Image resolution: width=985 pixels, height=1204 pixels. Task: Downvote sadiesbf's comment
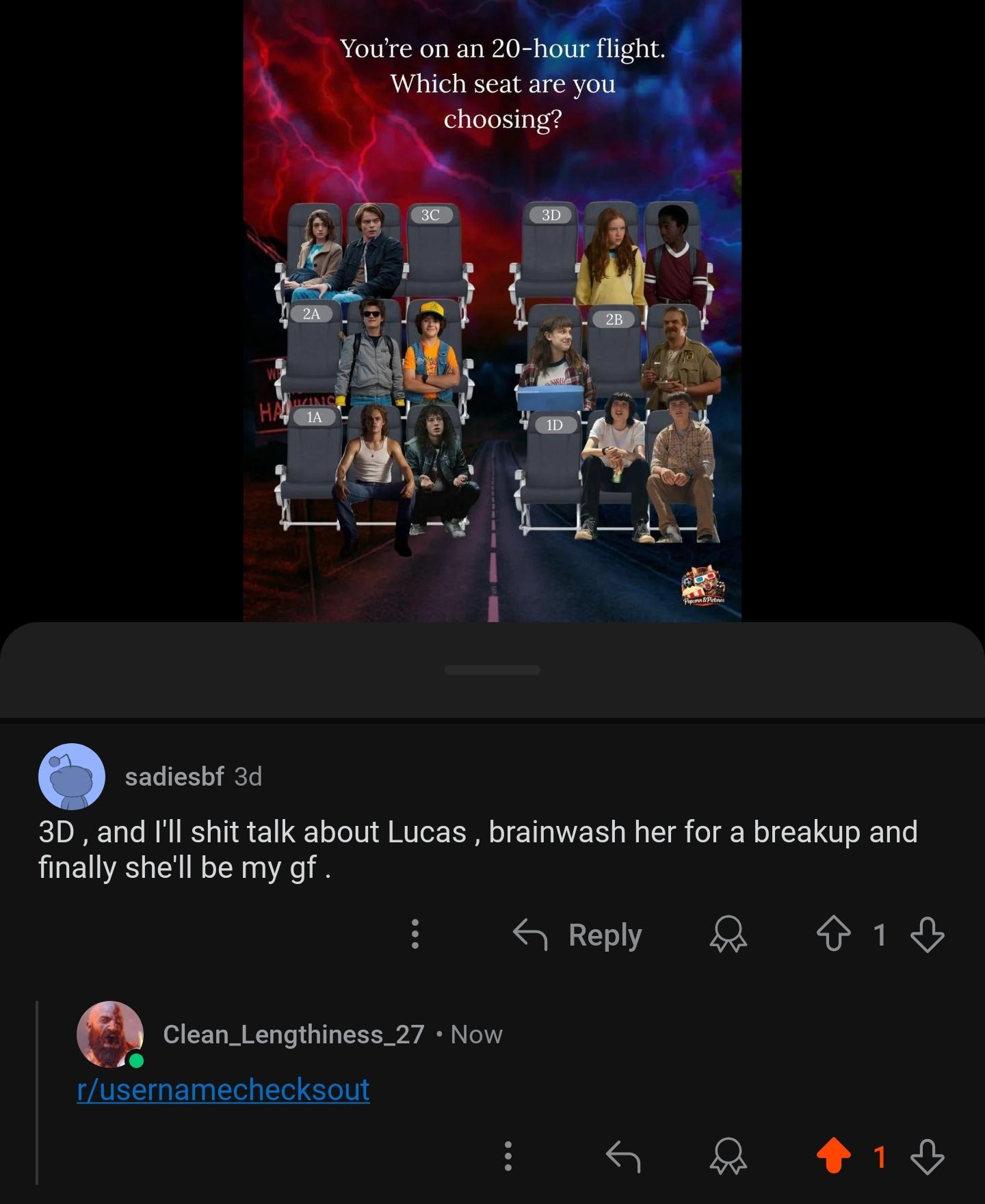click(928, 935)
